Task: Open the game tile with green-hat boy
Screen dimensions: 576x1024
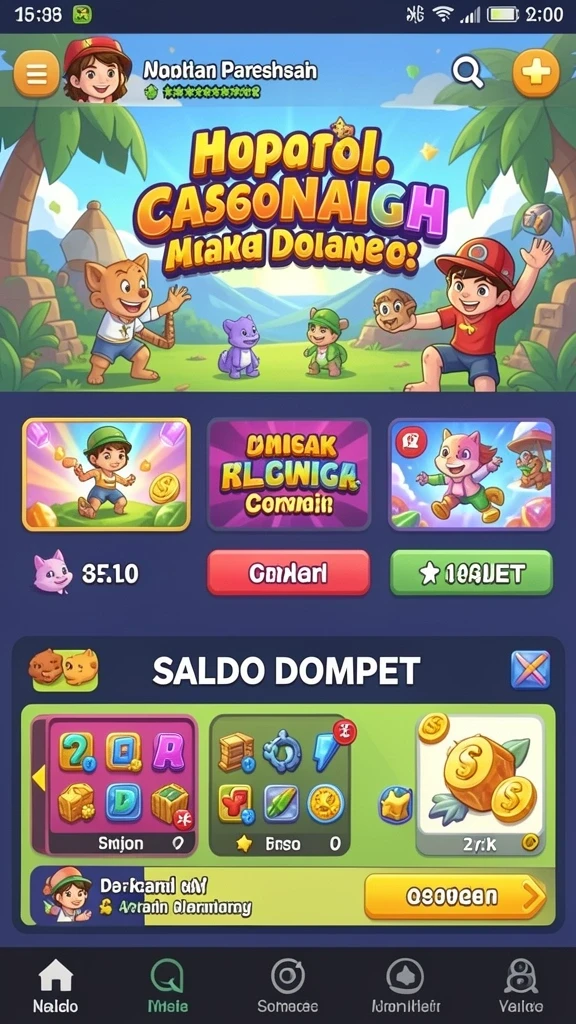Action: point(106,474)
